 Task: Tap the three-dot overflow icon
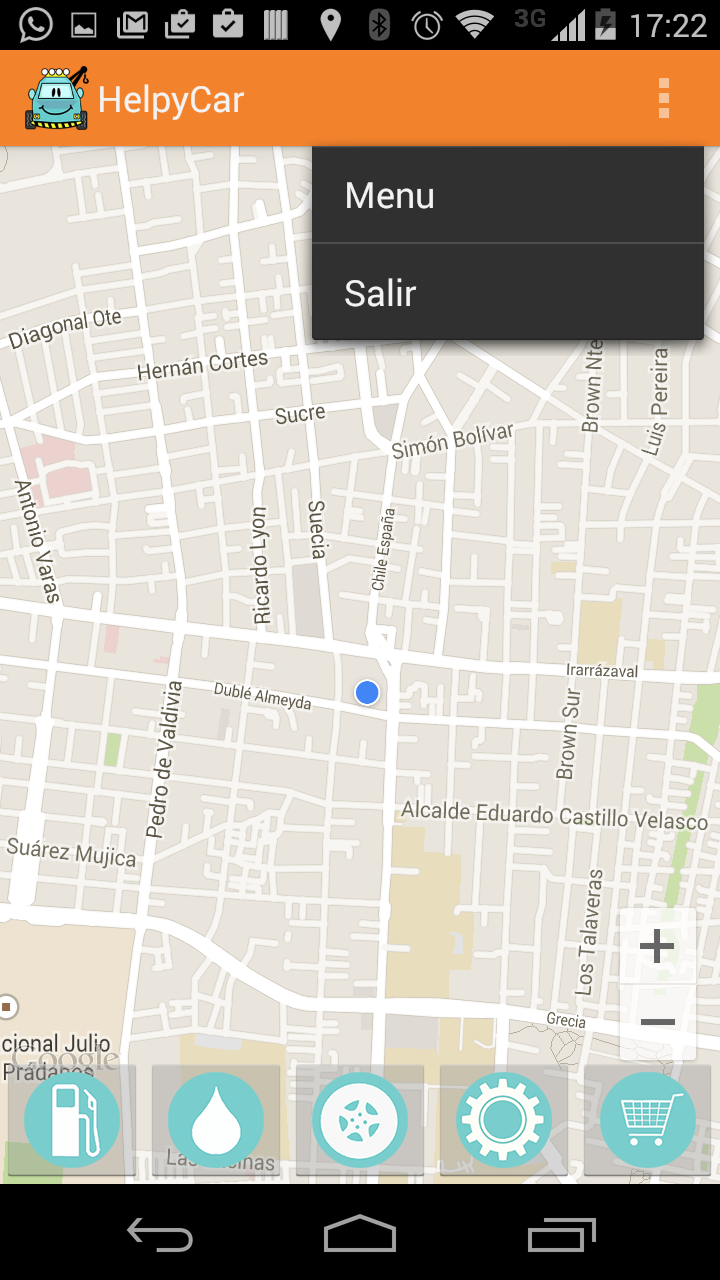click(x=663, y=98)
